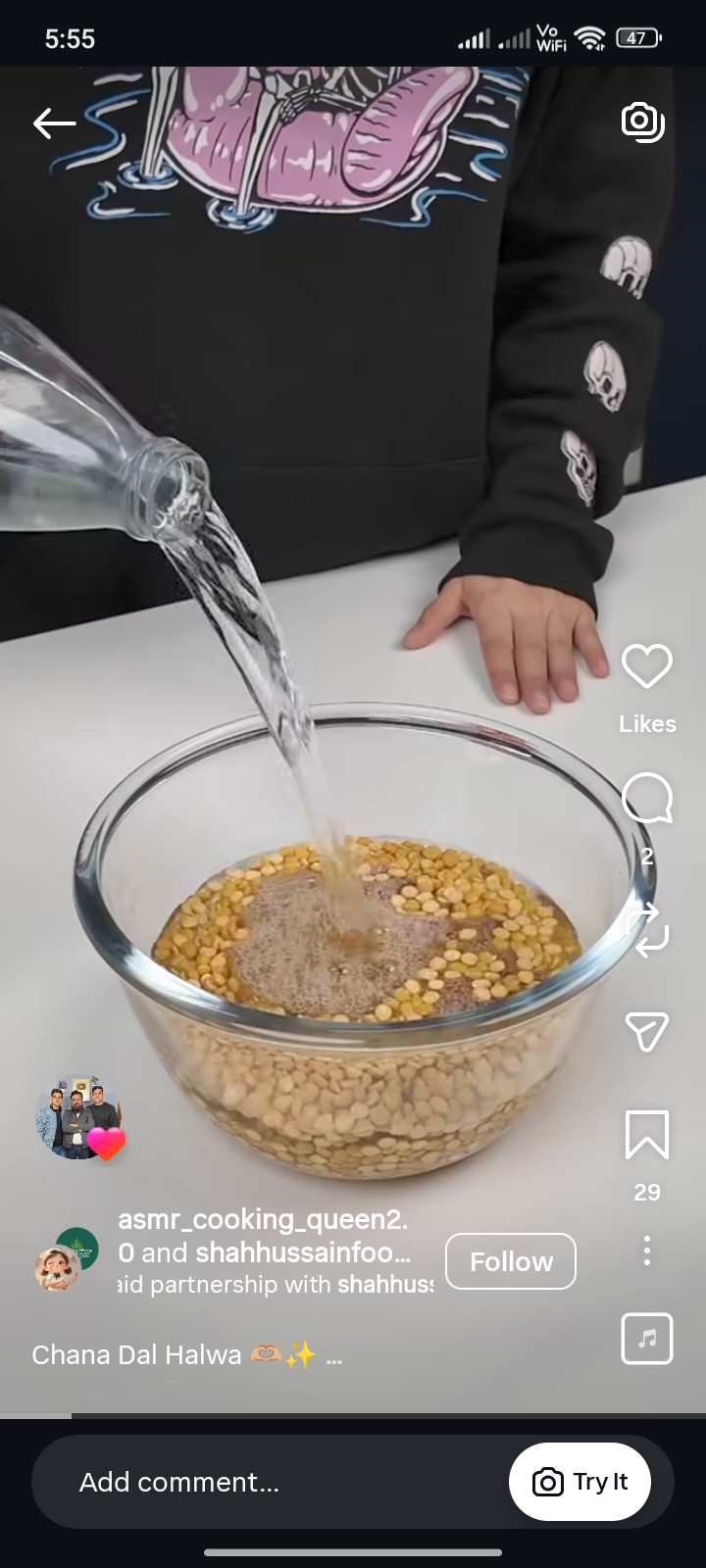Screen dimensions: 706x1568
Task: Send the reel via the paper plane icon
Action: (647, 1032)
